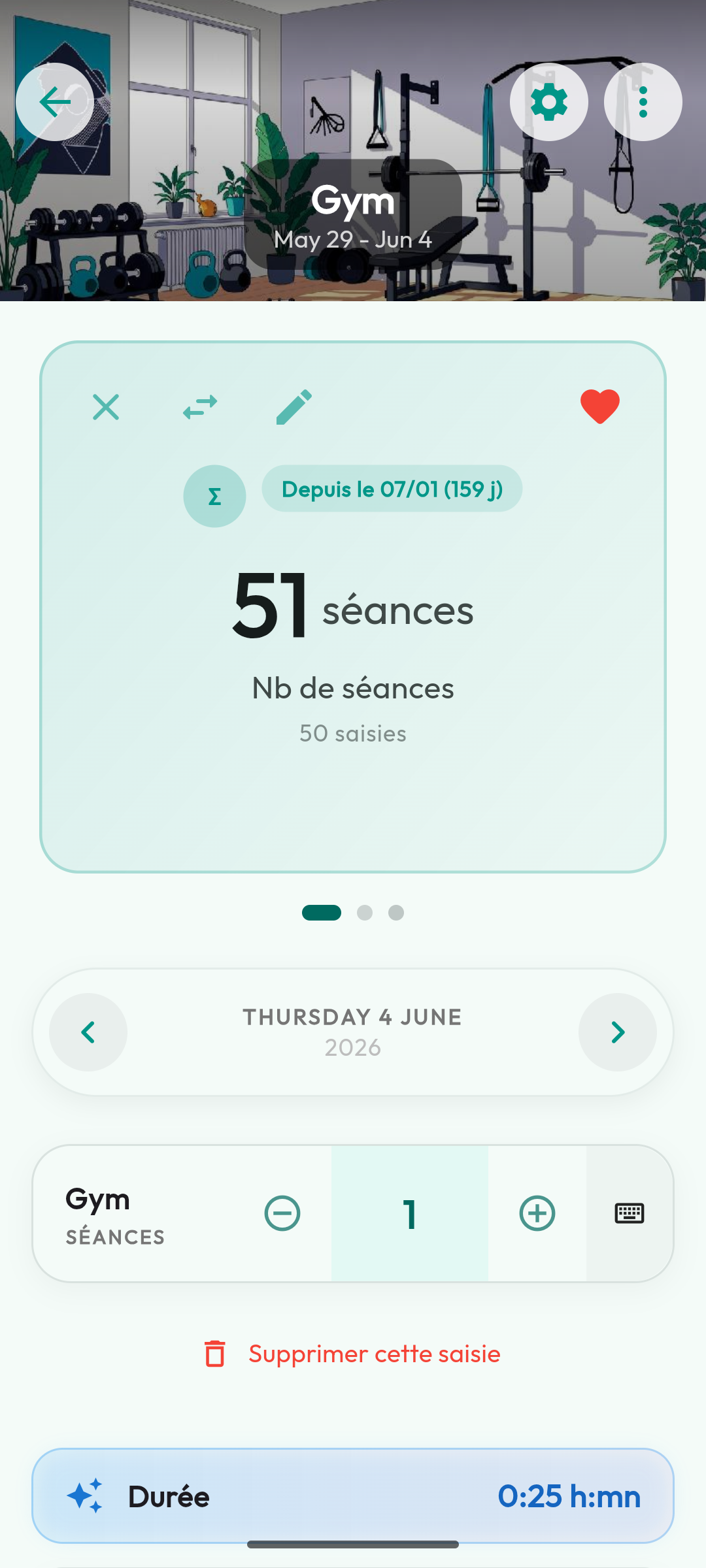Screen dimensions: 706x1568
Task: Tap the sigma sum button
Action: [214, 497]
